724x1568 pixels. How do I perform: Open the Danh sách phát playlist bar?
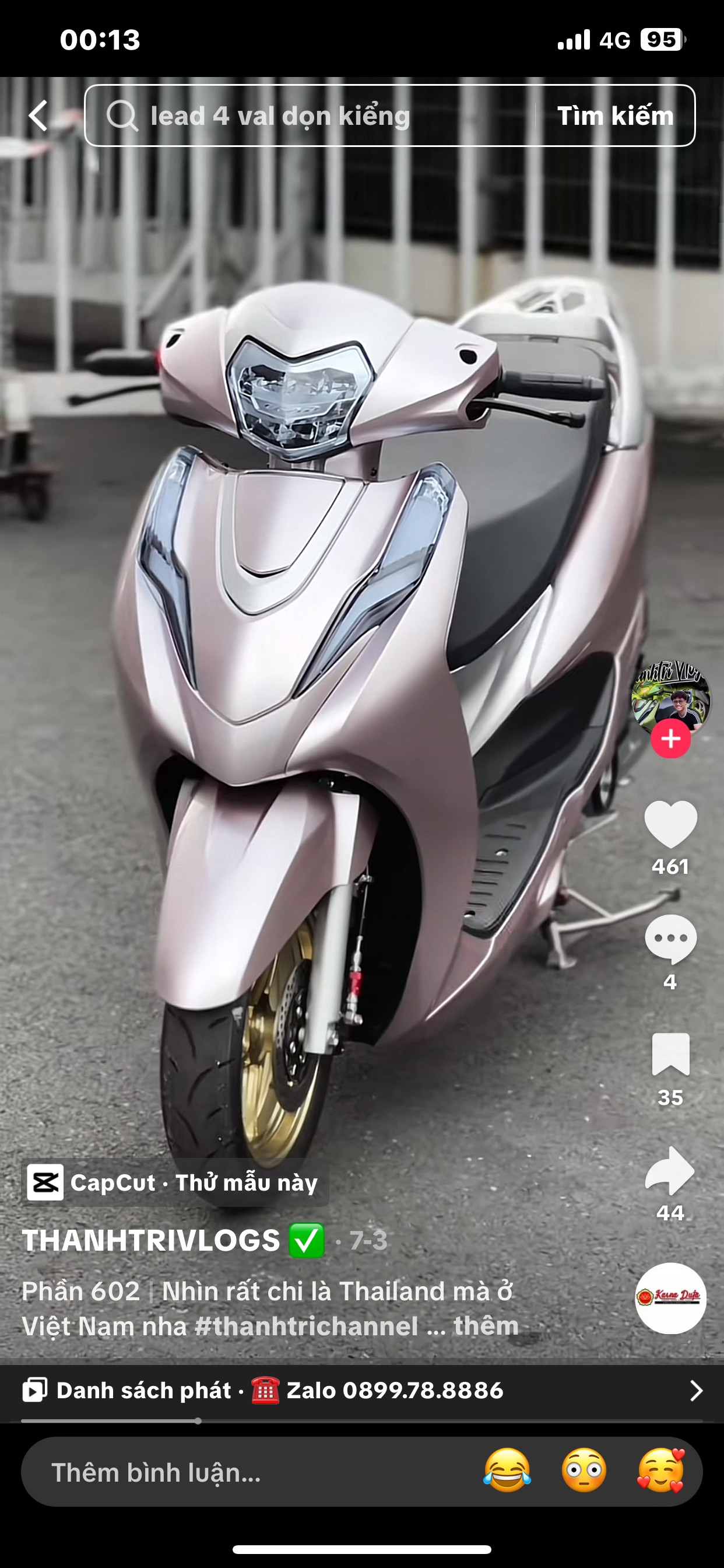(362, 1390)
